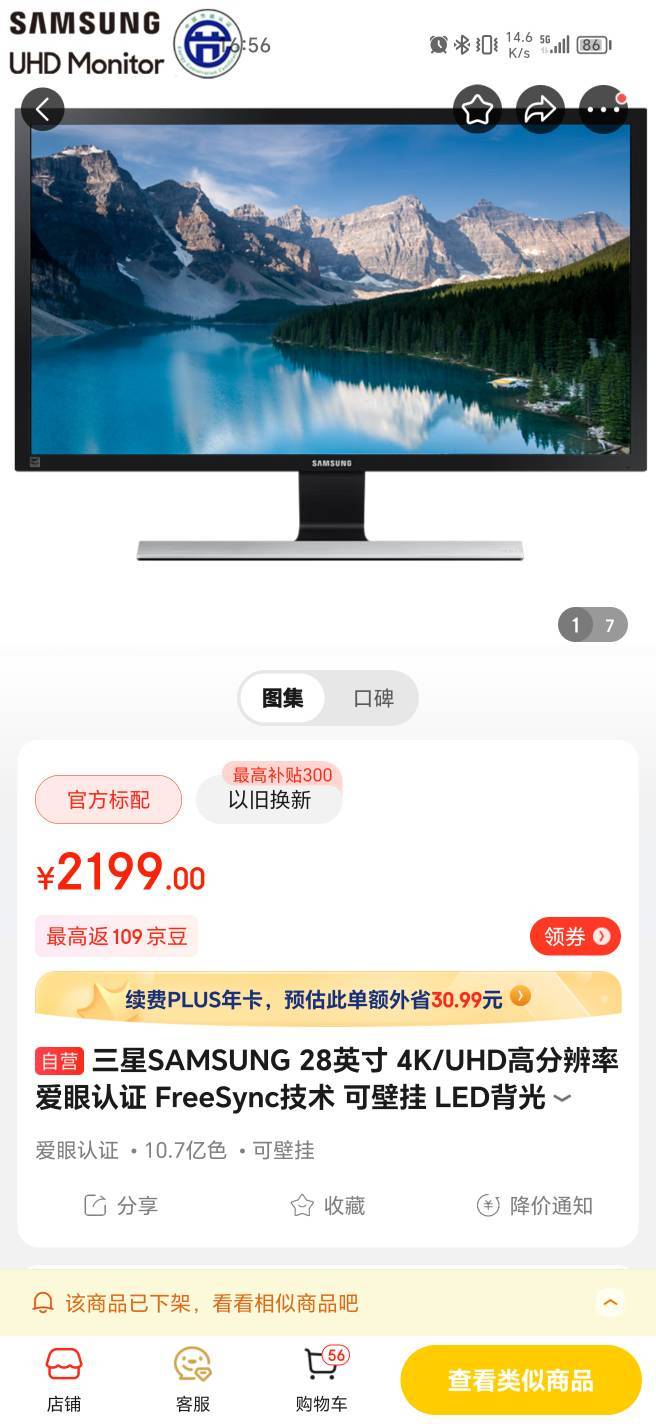Image resolution: width=656 pixels, height=1424 pixels.
Task: Select the 官方标配 option
Action: (109, 800)
